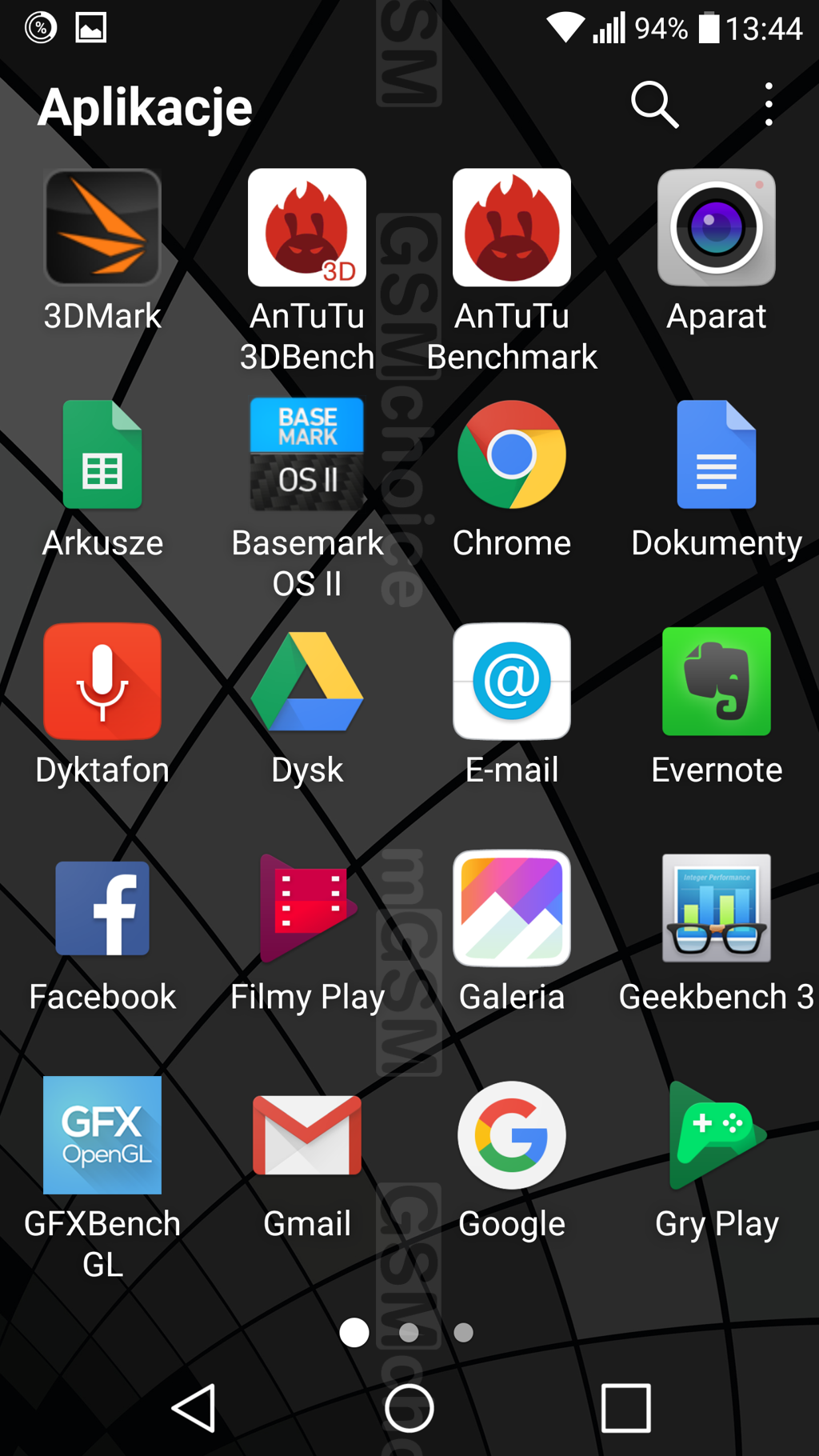Open Filmy Play
This screenshot has width=819, height=1456.
[307, 908]
